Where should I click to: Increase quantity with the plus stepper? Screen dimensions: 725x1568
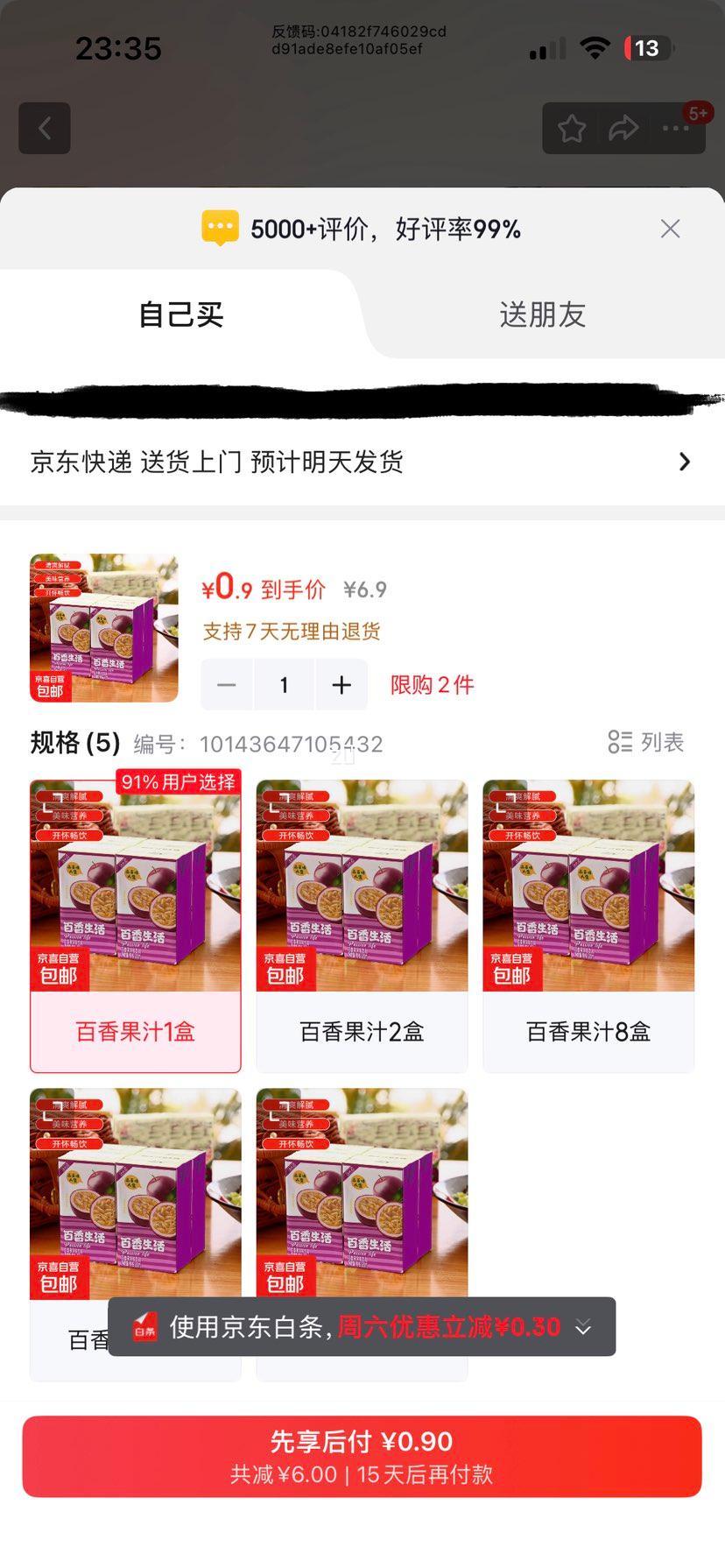coord(341,685)
